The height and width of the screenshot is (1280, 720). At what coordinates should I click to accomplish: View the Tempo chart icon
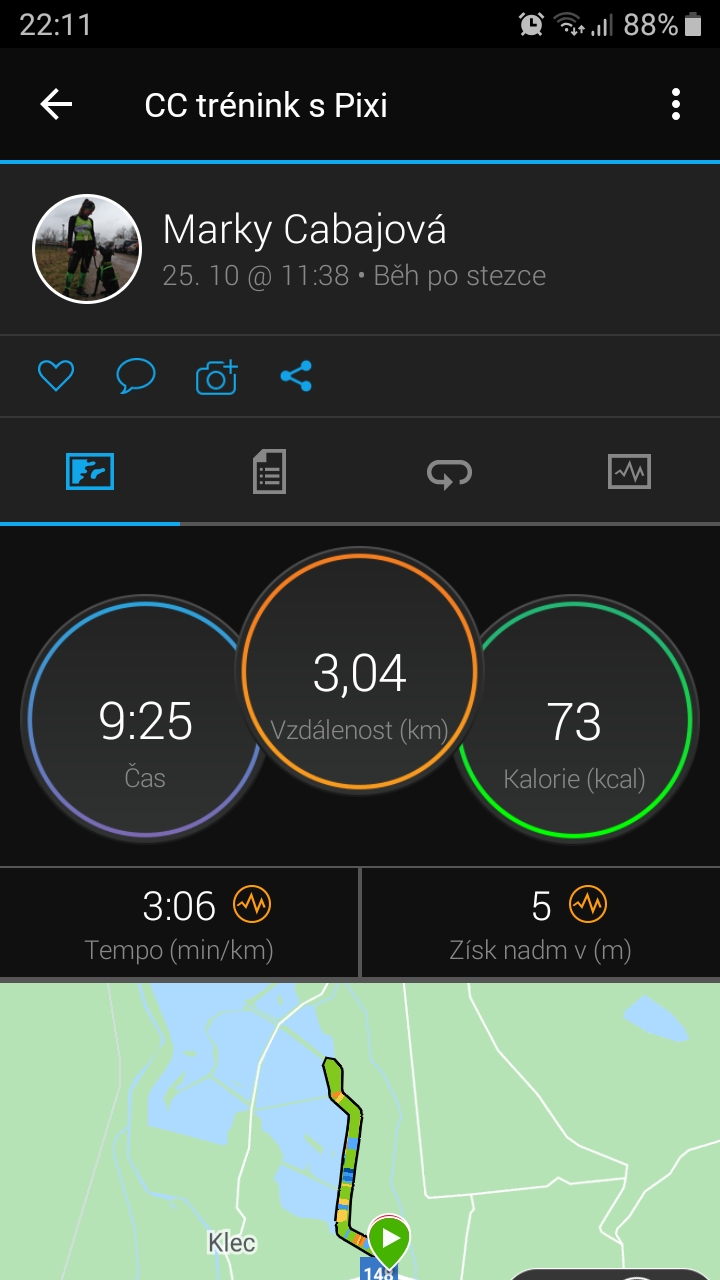[252, 905]
